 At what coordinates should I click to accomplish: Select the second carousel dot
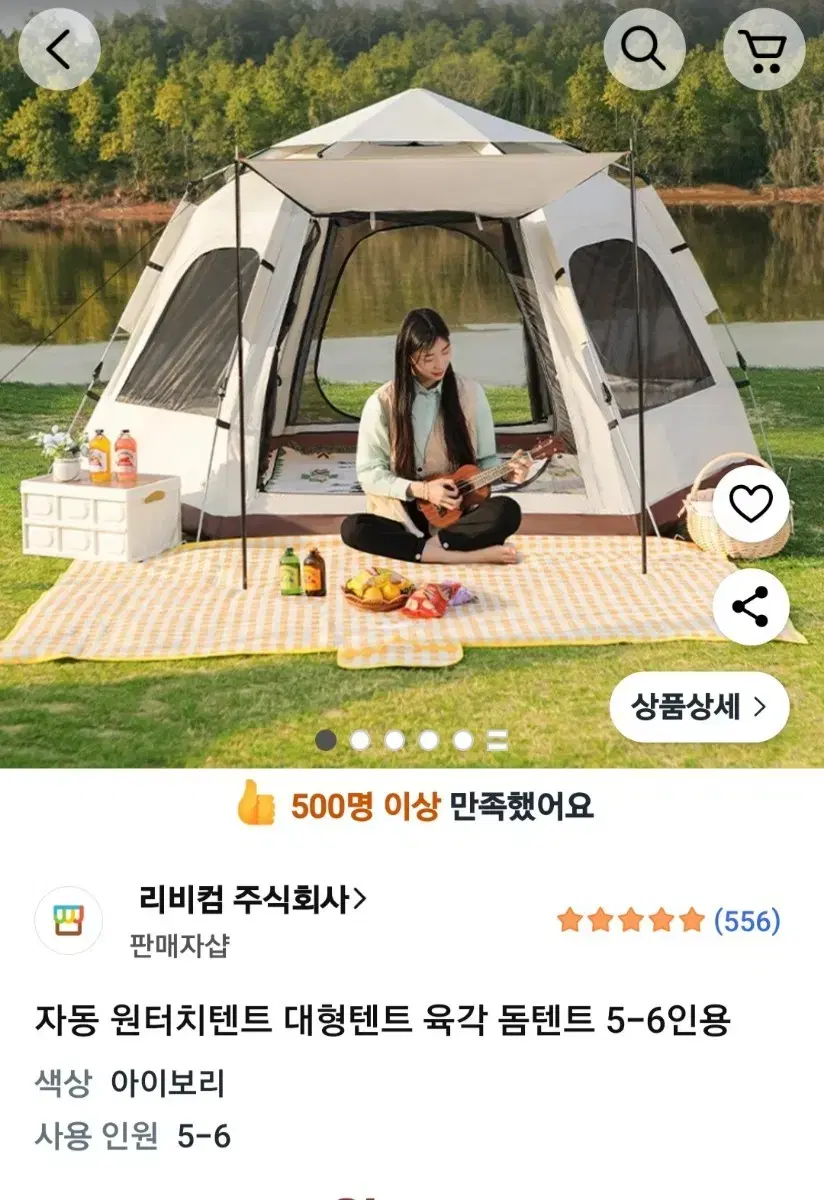(360, 741)
